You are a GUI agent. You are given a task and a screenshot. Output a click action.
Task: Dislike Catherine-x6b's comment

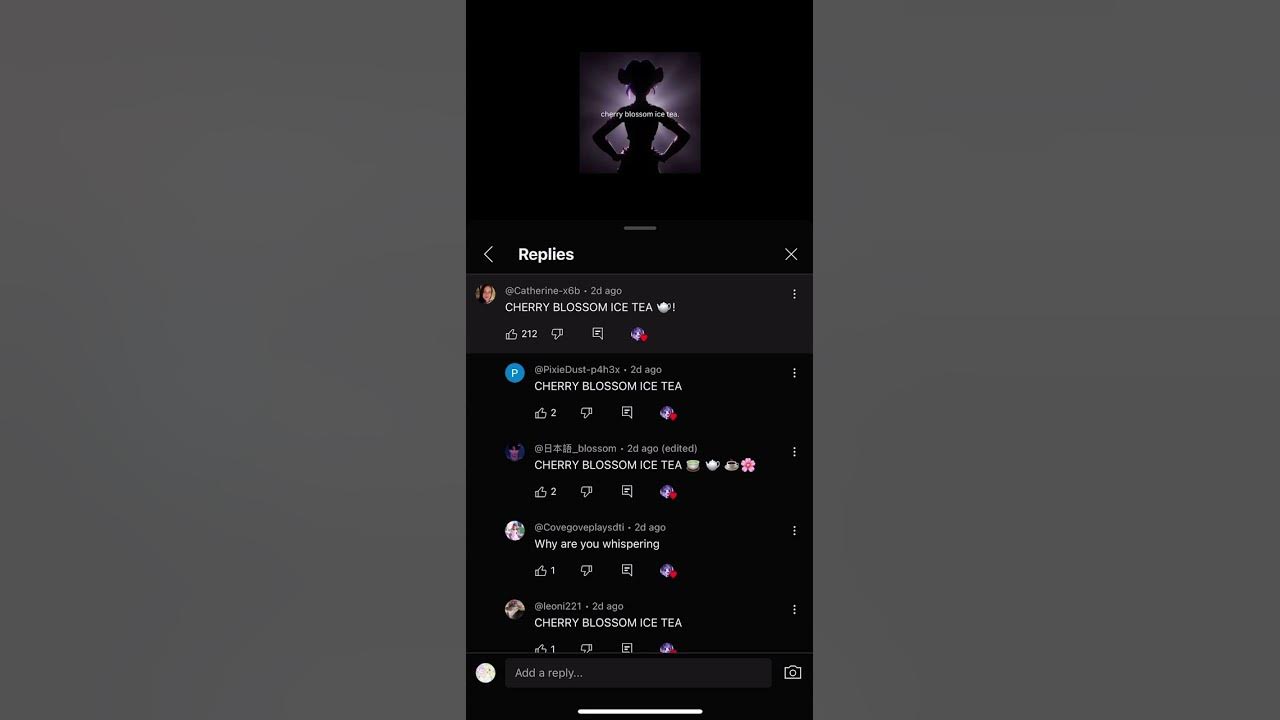point(557,334)
